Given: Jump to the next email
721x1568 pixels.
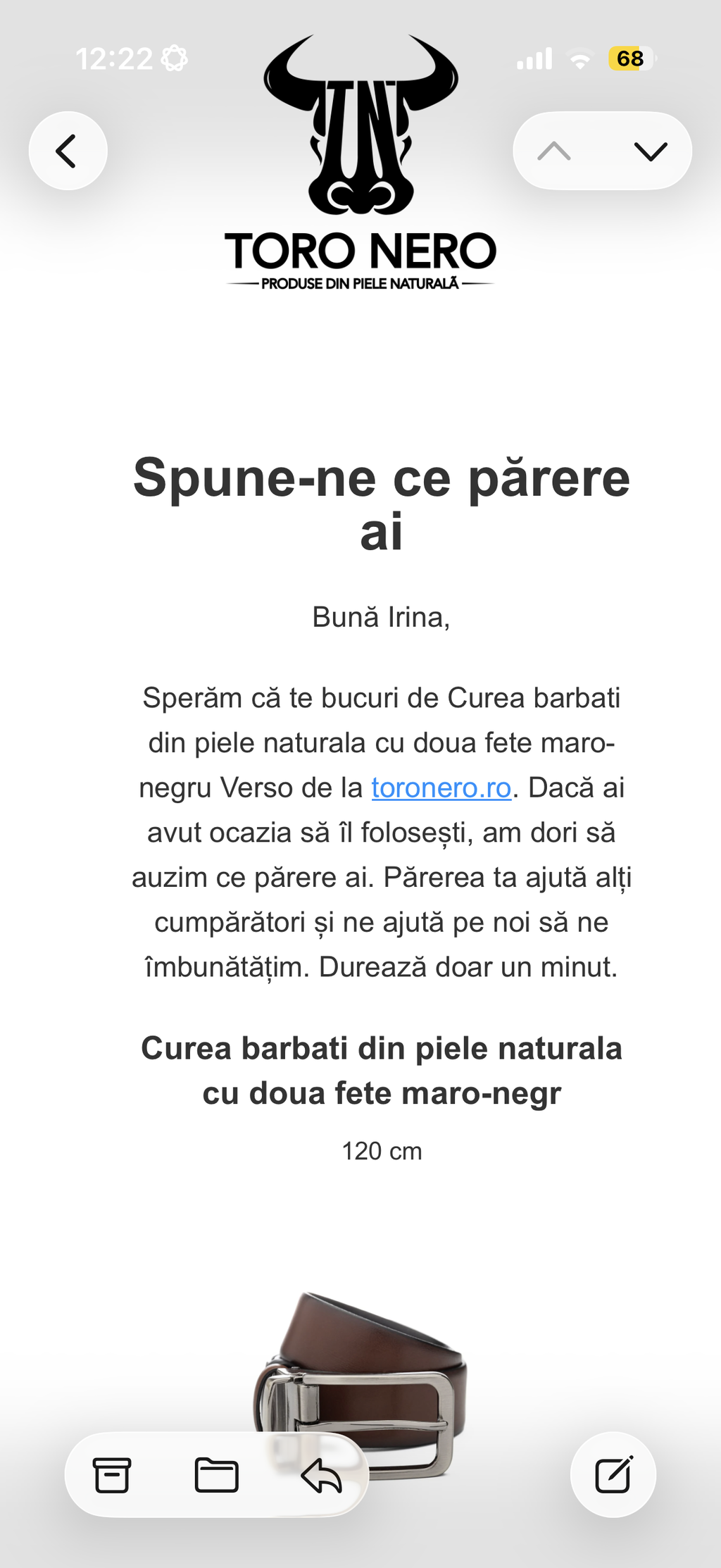Looking at the screenshot, I should (x=650, y=151).
